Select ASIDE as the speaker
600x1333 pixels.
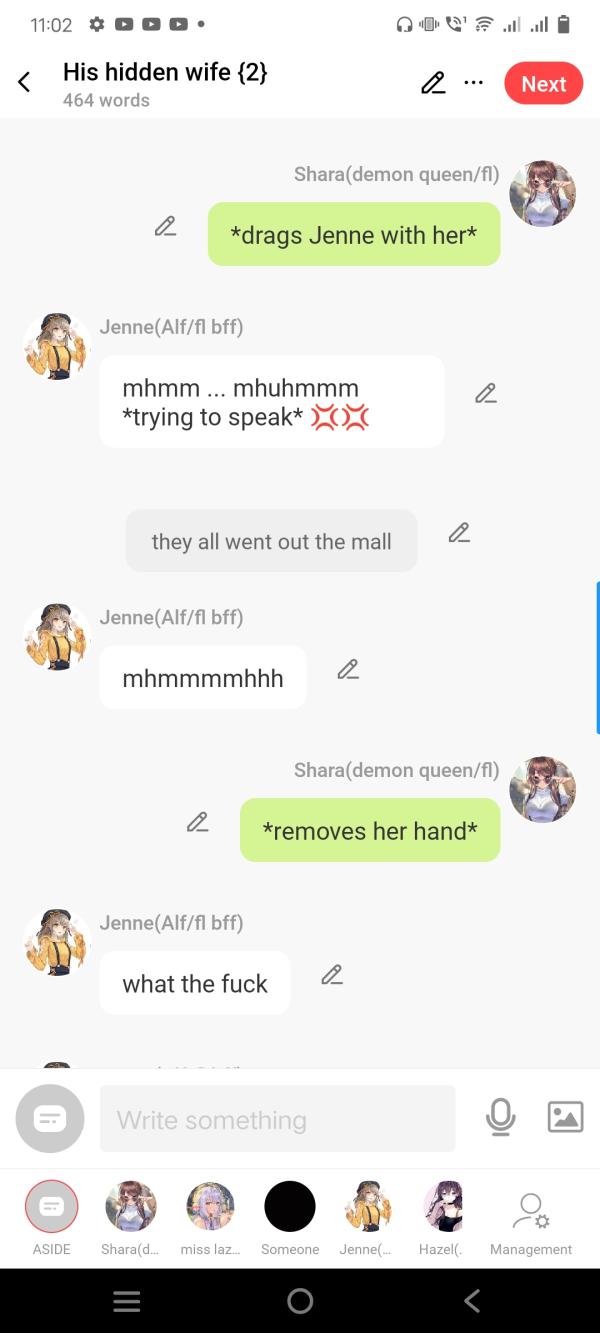coord(51,1207)
